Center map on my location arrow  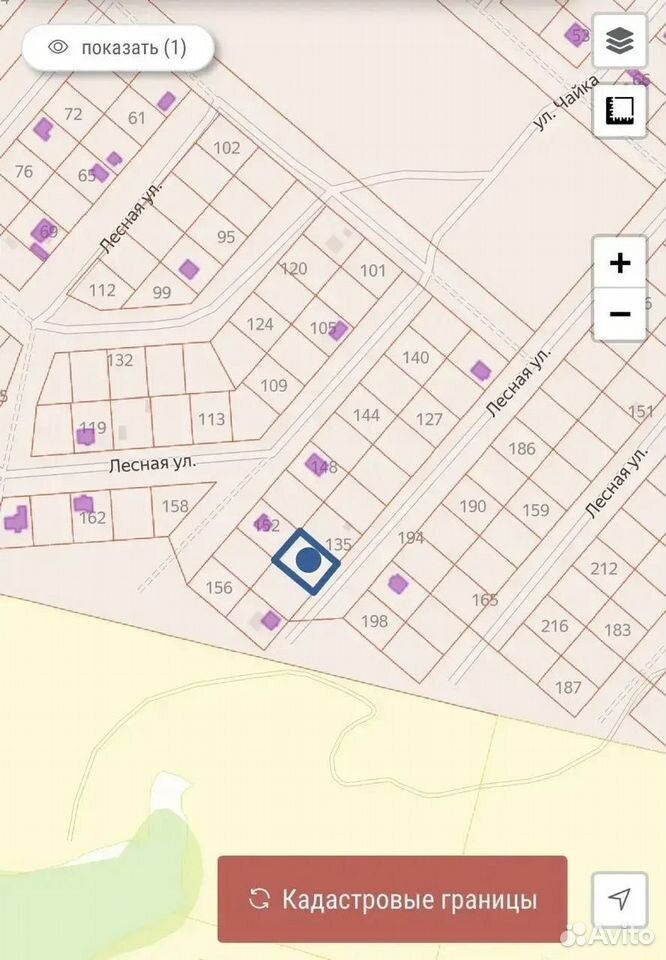(x=619, y=899)
